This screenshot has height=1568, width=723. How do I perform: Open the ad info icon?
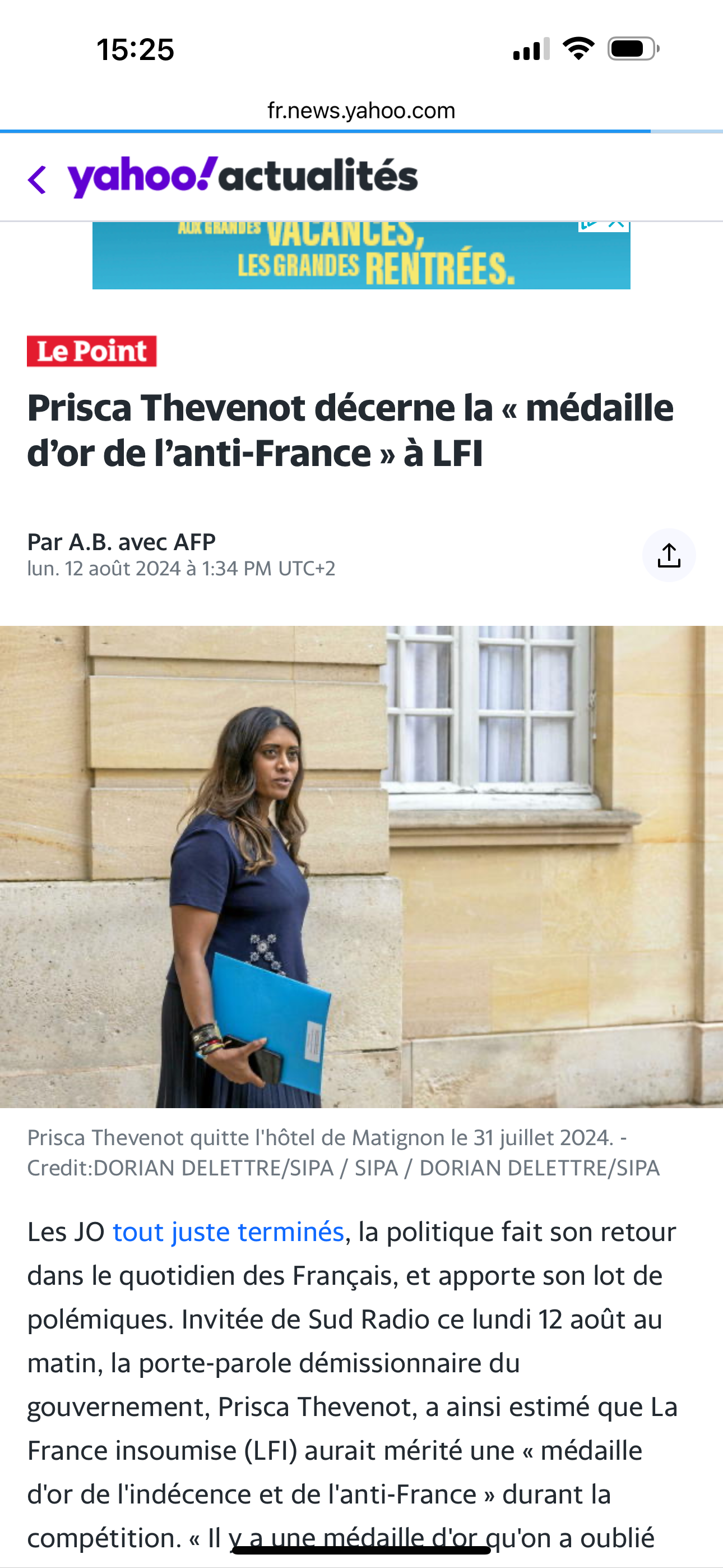(589, 225)
